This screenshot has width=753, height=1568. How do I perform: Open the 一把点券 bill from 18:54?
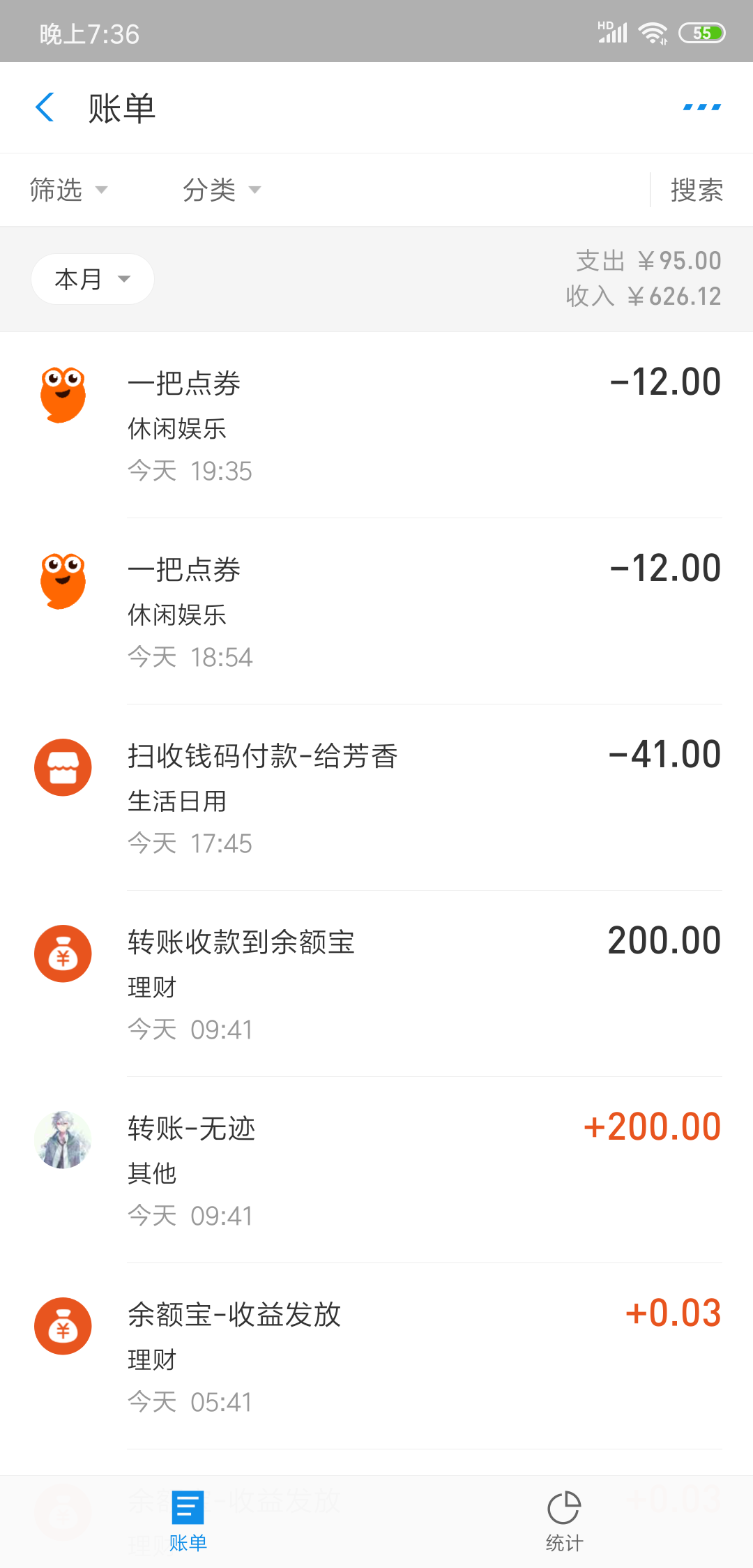376,611
